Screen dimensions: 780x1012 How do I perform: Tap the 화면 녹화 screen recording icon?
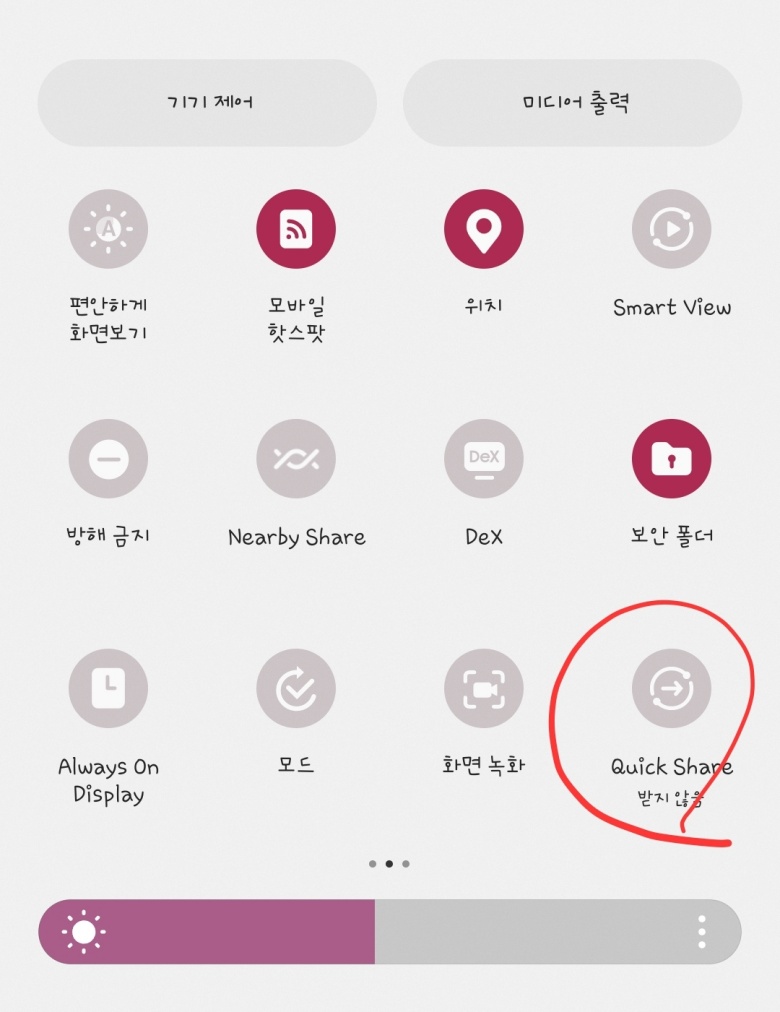click(x=484, y=688)
